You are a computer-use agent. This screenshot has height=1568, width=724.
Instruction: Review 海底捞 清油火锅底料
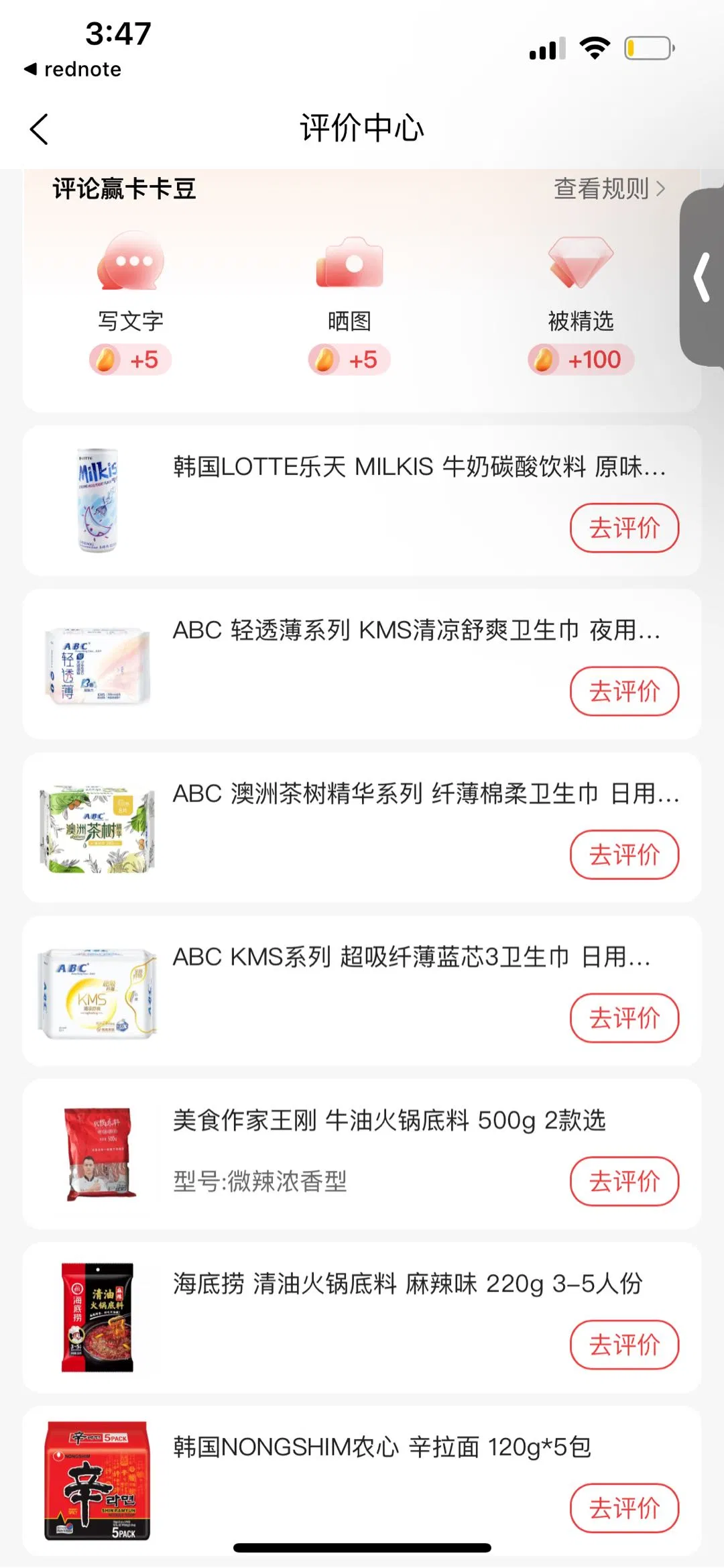tap(624, 1345)
